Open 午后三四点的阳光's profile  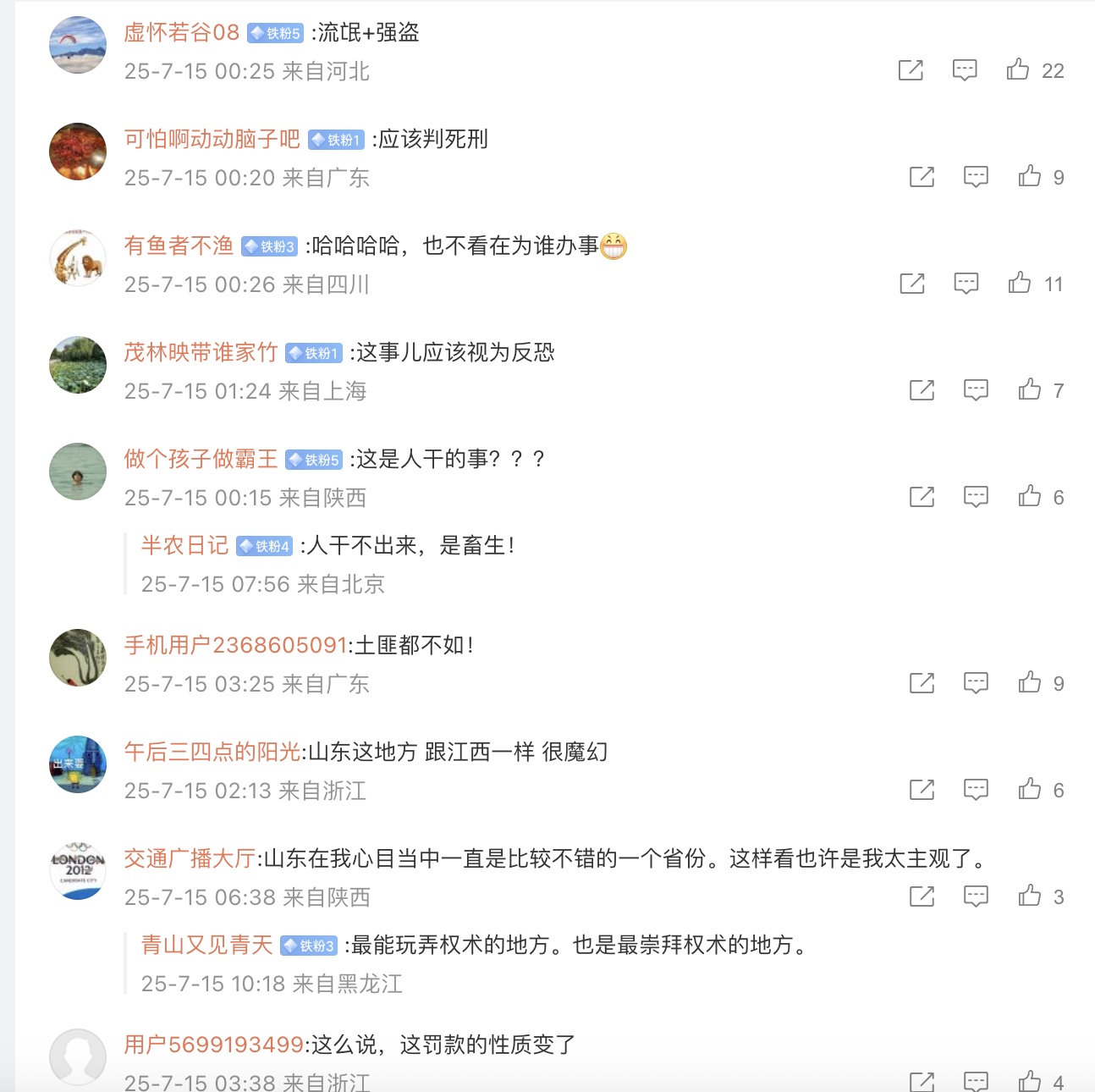[x=212, y=752]
